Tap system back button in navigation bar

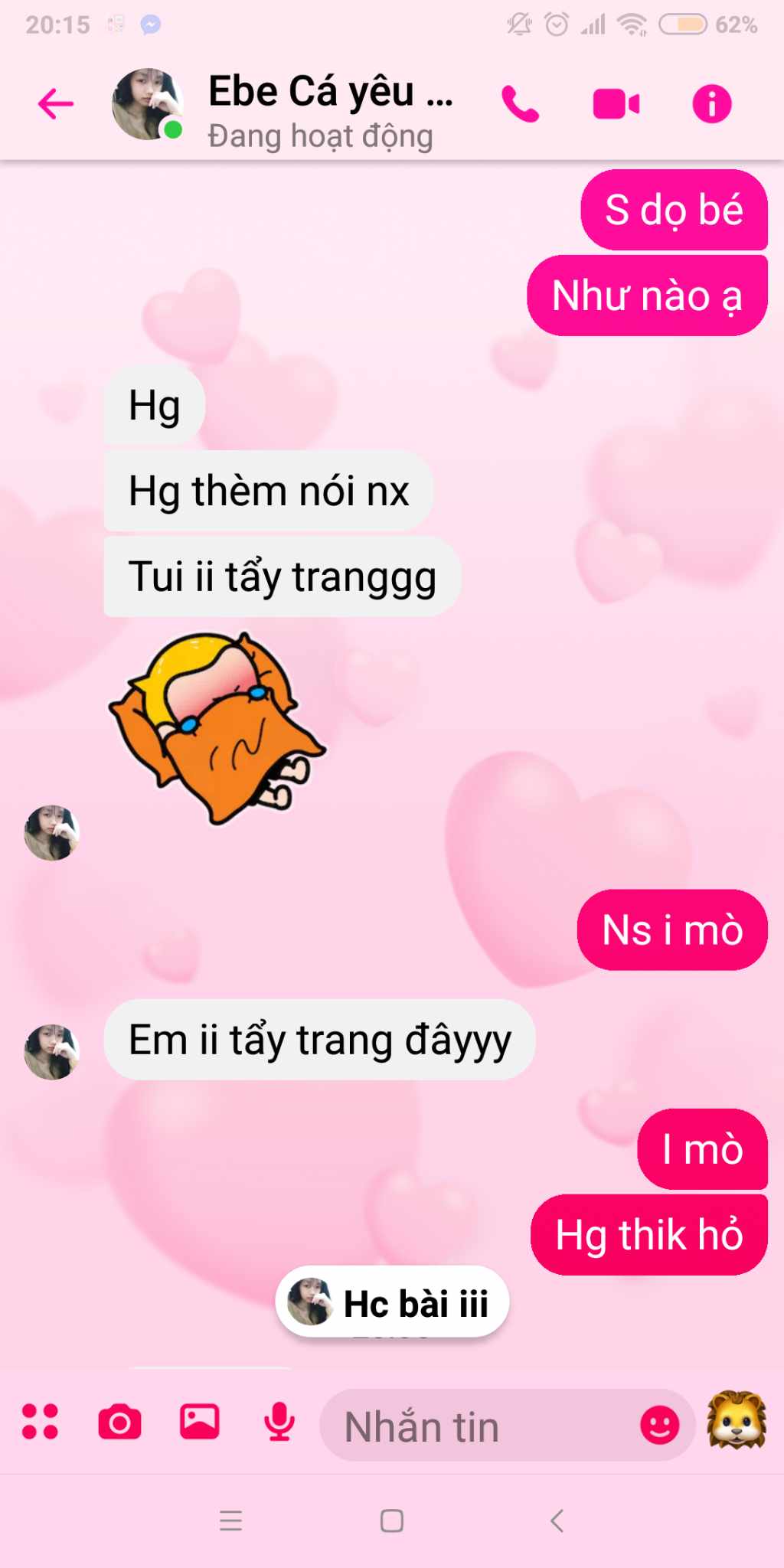click(x=557, y=1521)
